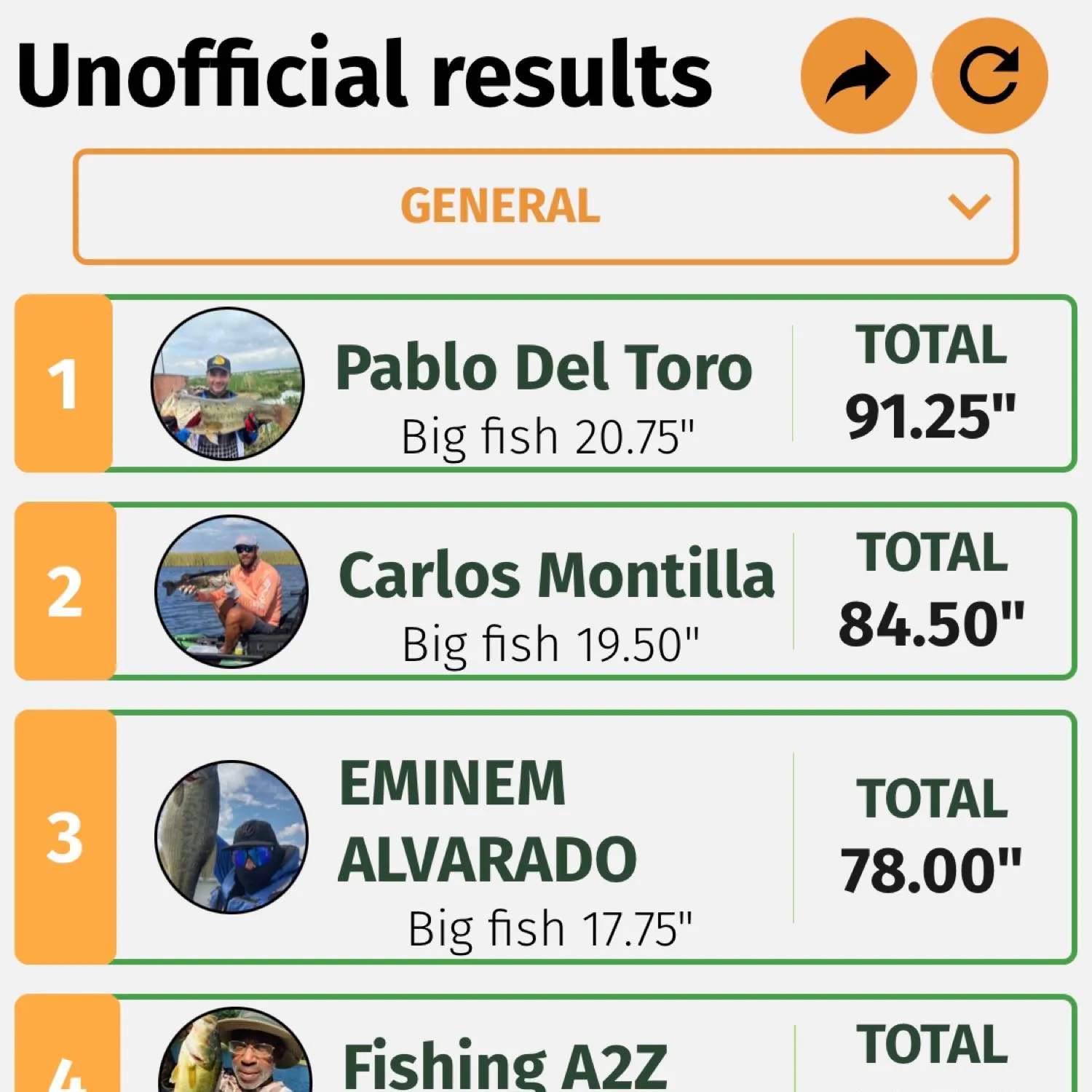Viewport: 1092px width, 1092px height.
Task: View Carlos Montilla's result details
Action: coord(556,592)
